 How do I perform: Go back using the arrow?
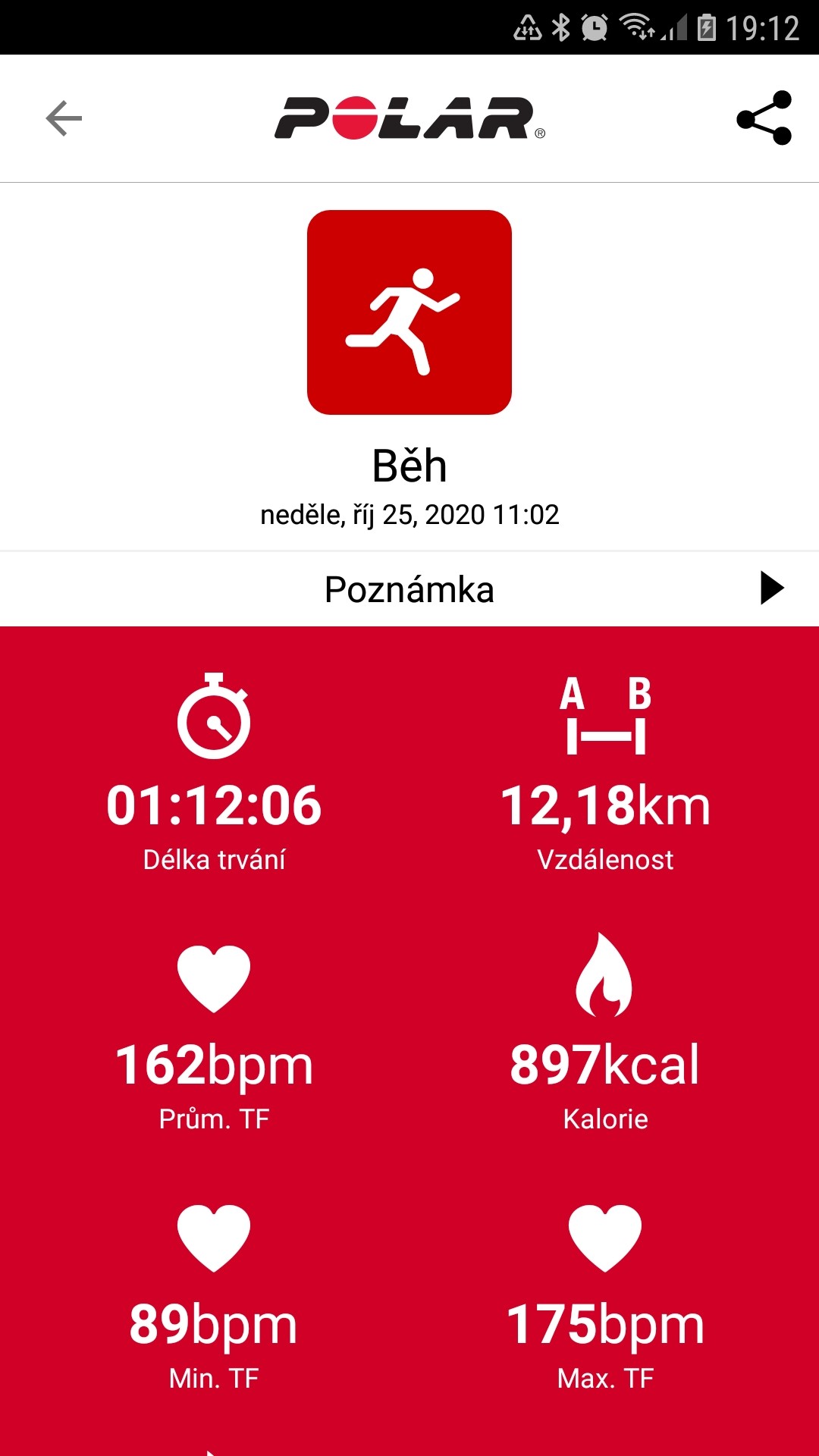pos(64,118)
